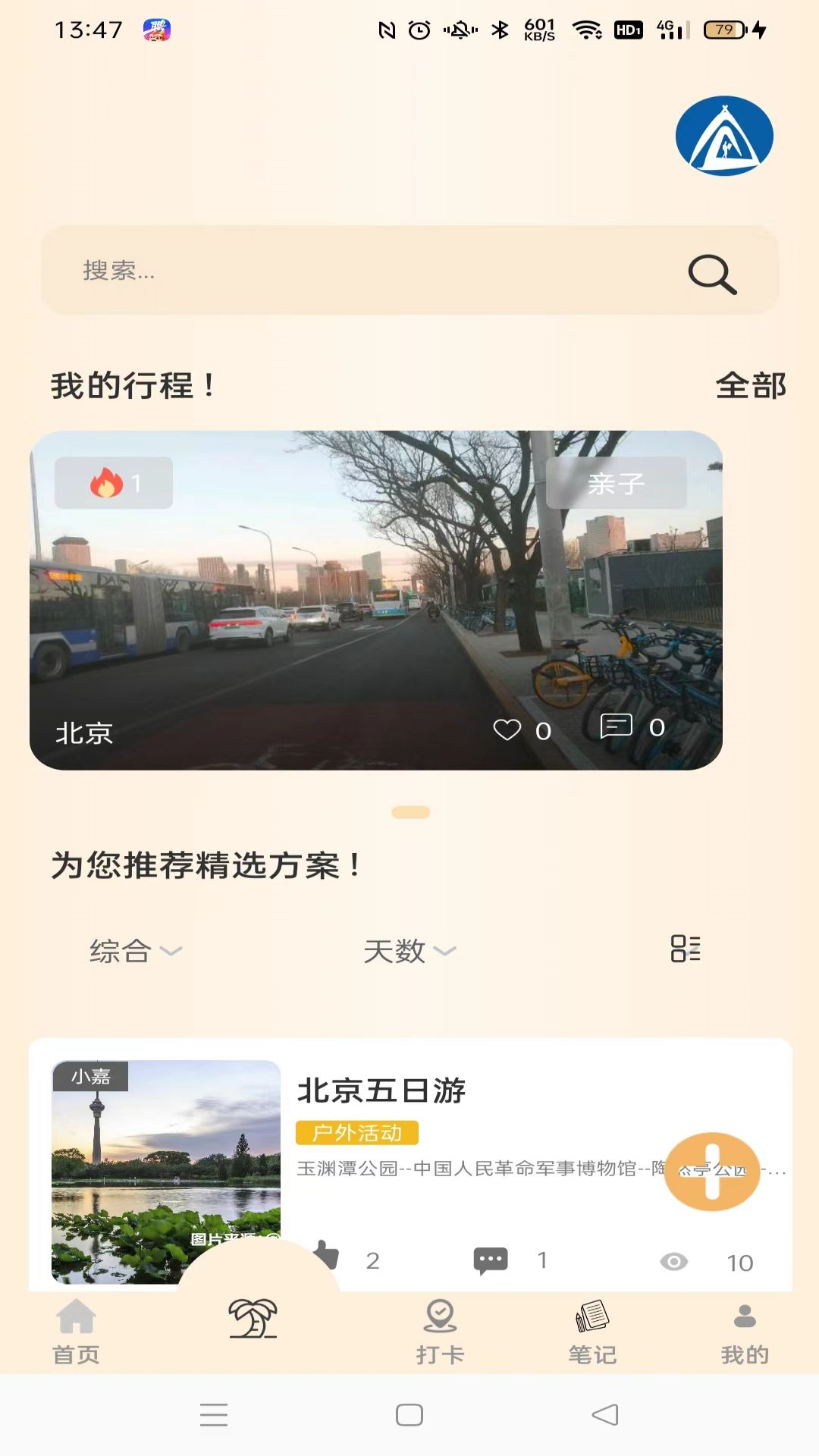Open the 天数 filter dropdown
Image resolution: width=819 pixels, height=1456 pixels.
click(x=410, y=950)
